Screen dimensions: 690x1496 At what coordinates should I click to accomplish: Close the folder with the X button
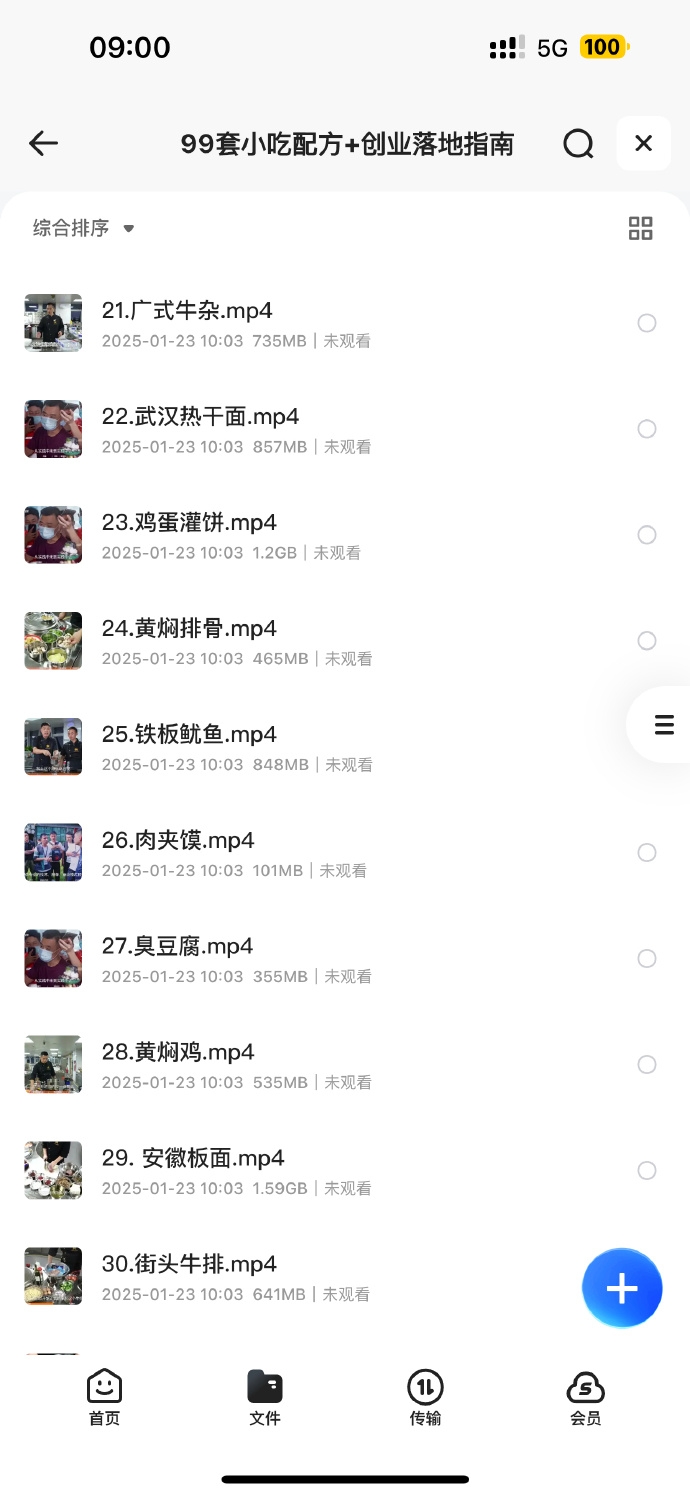pos(643,144)
